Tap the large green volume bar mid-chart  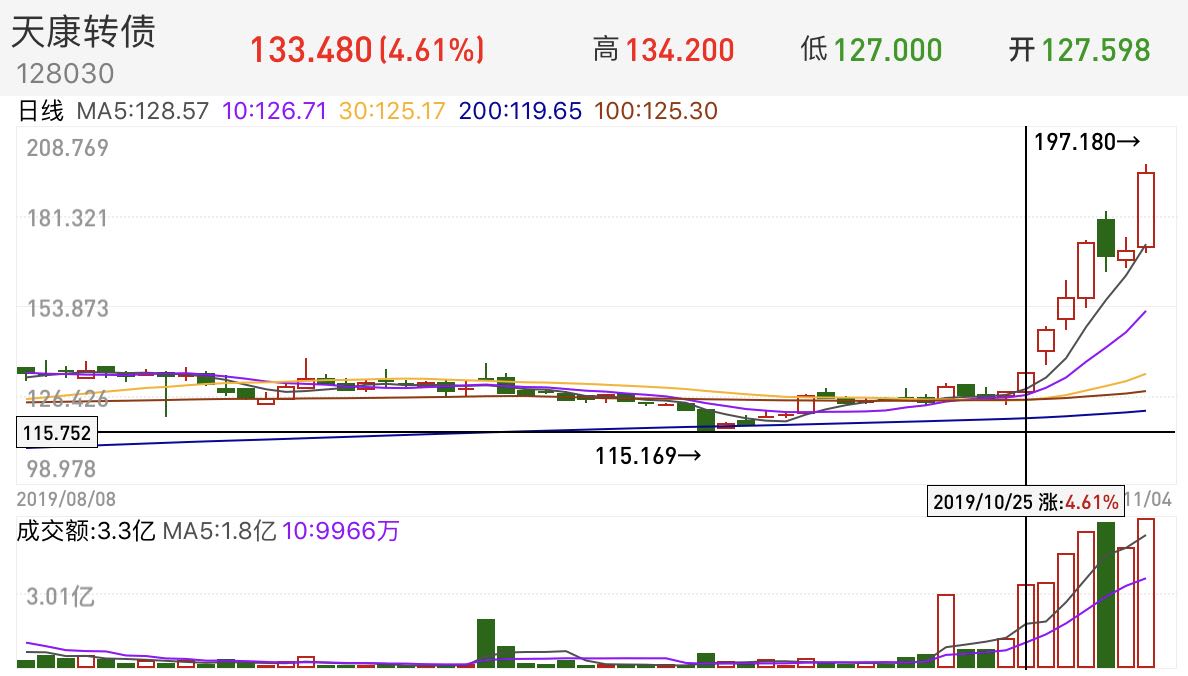pyautogui.click(x=486, y=643)
